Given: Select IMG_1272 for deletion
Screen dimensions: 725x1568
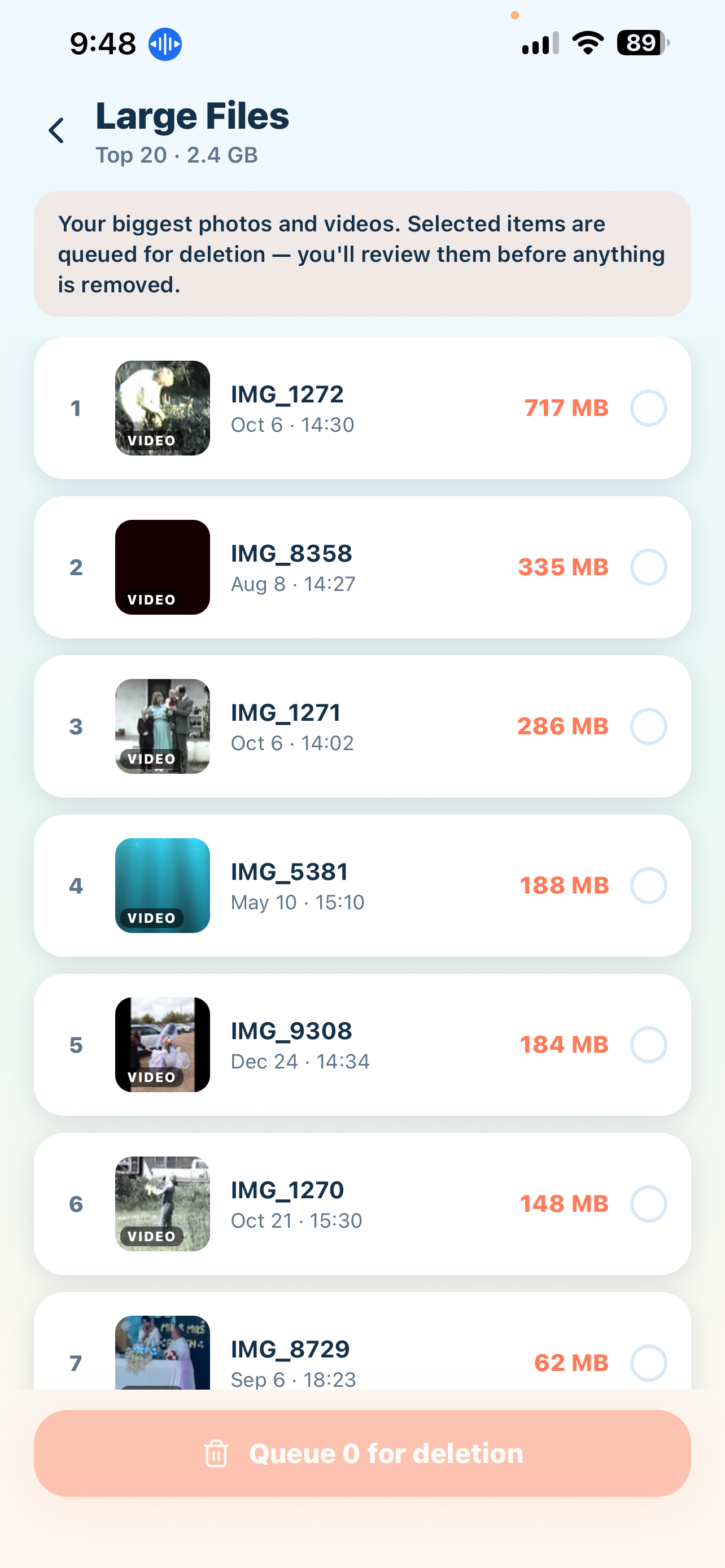Looking at the screenshot, I should point(648,408).
